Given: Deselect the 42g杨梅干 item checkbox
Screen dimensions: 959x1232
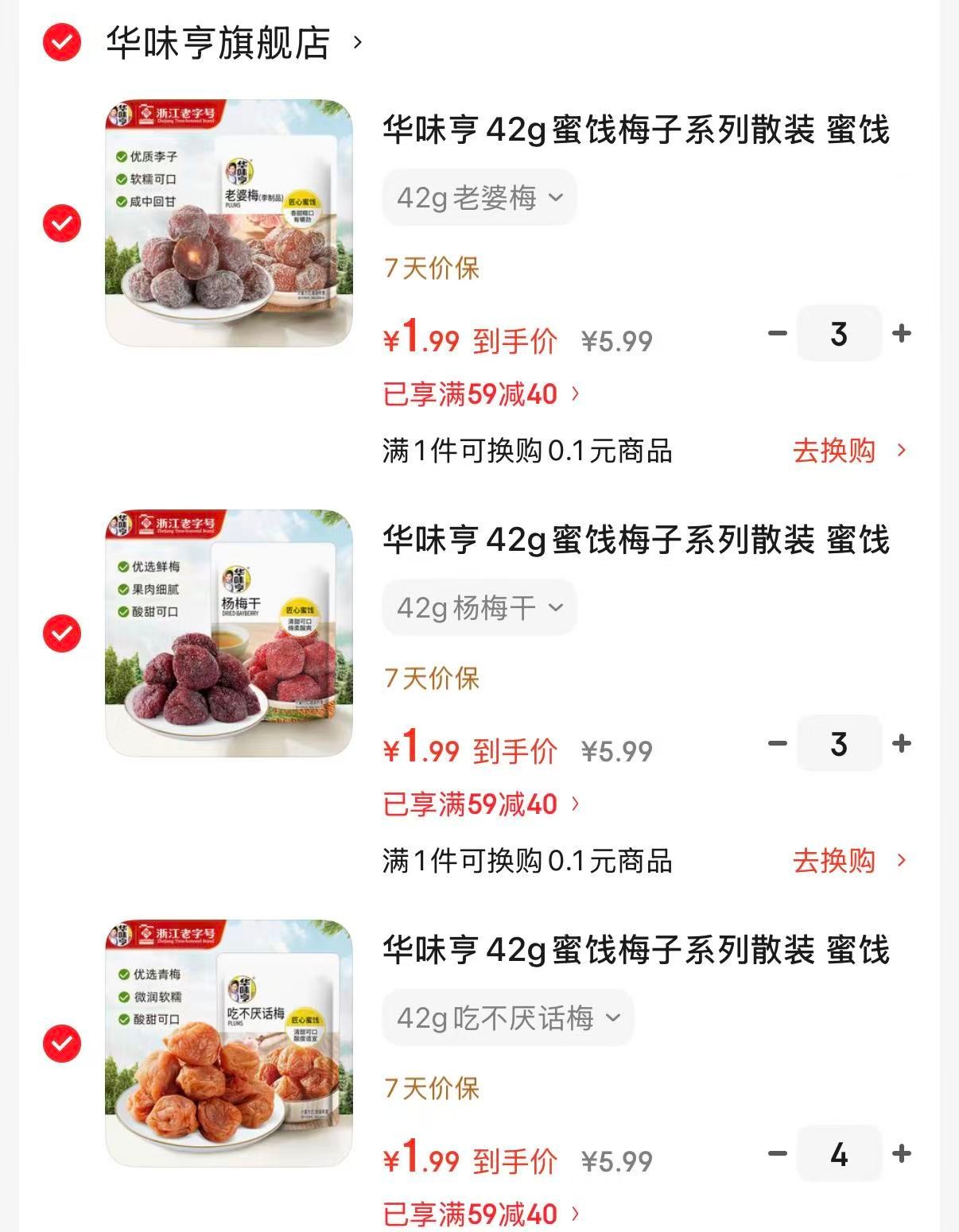Looking at the screenshot, I should pyautogui.click(x=62, y=633).
